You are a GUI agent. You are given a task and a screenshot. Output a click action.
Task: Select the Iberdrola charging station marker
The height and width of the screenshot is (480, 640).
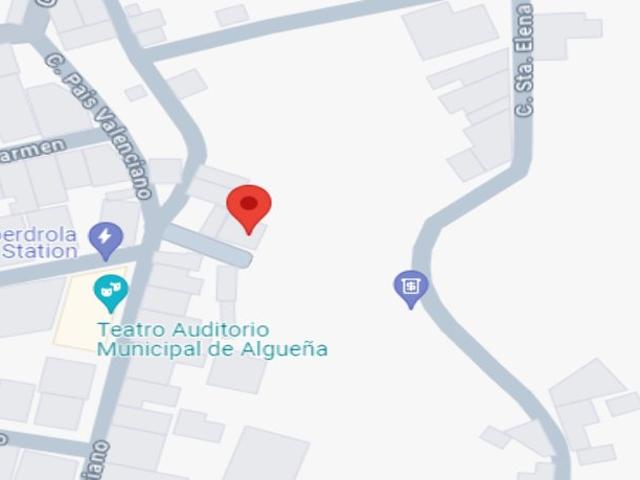pyautogui.click(x=105, y=239)
